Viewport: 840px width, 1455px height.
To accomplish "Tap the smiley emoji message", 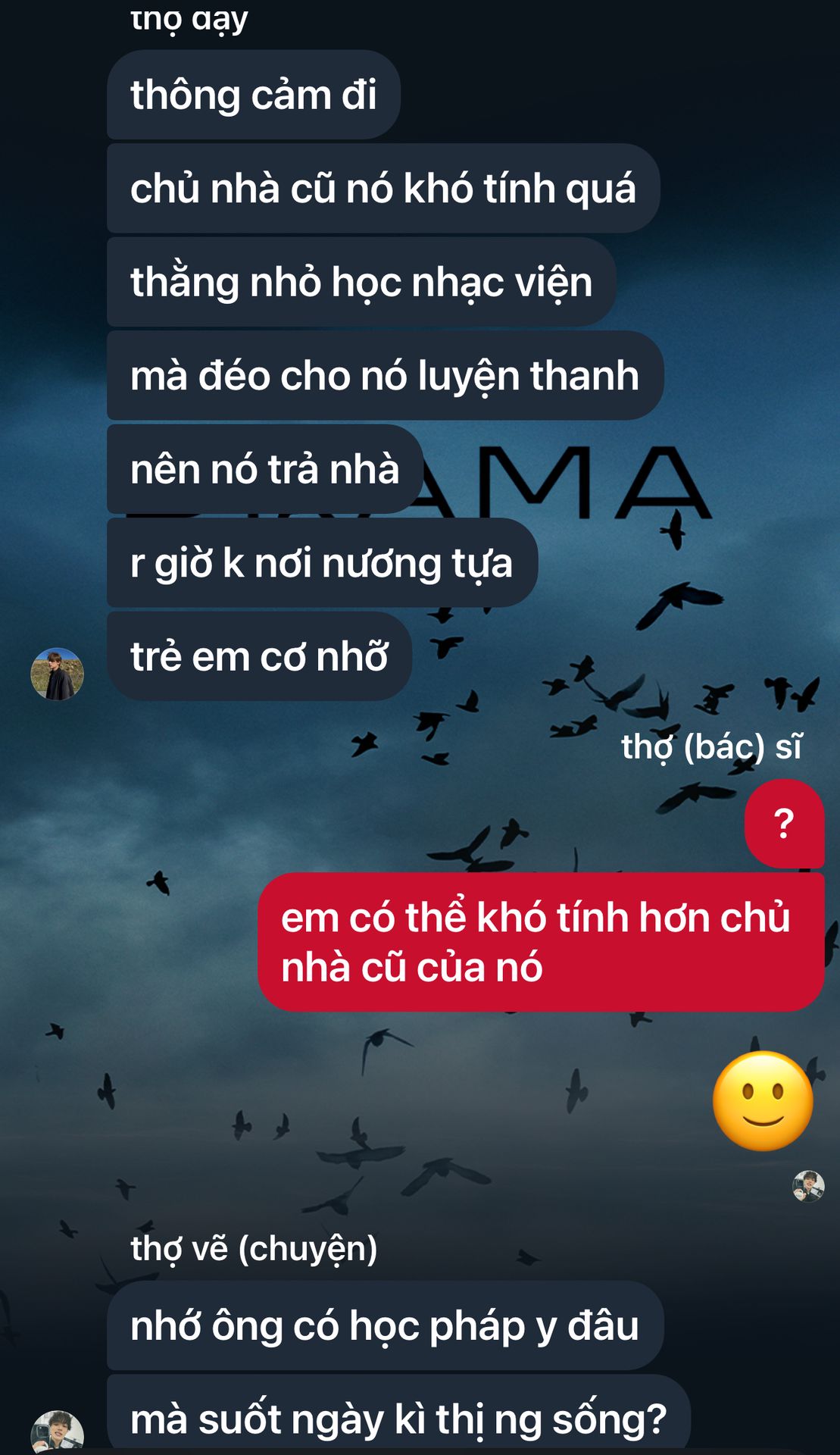I will tap(762, 1100).
